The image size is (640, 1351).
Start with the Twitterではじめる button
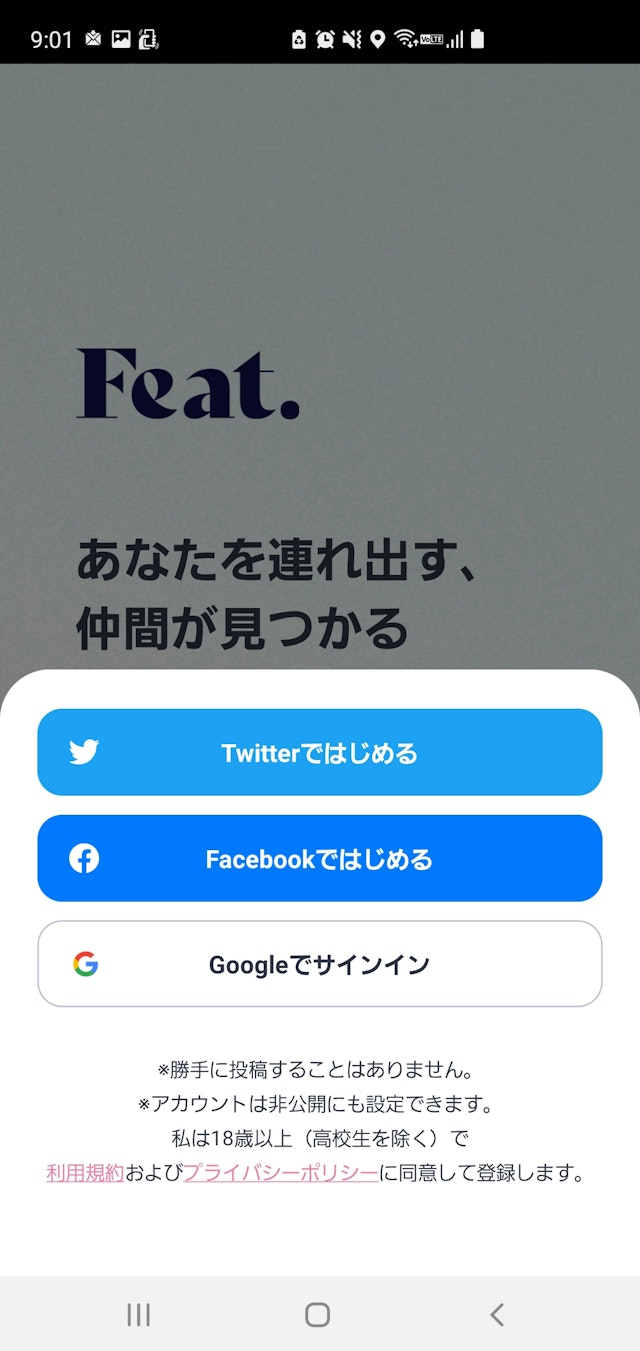(320, 752)
